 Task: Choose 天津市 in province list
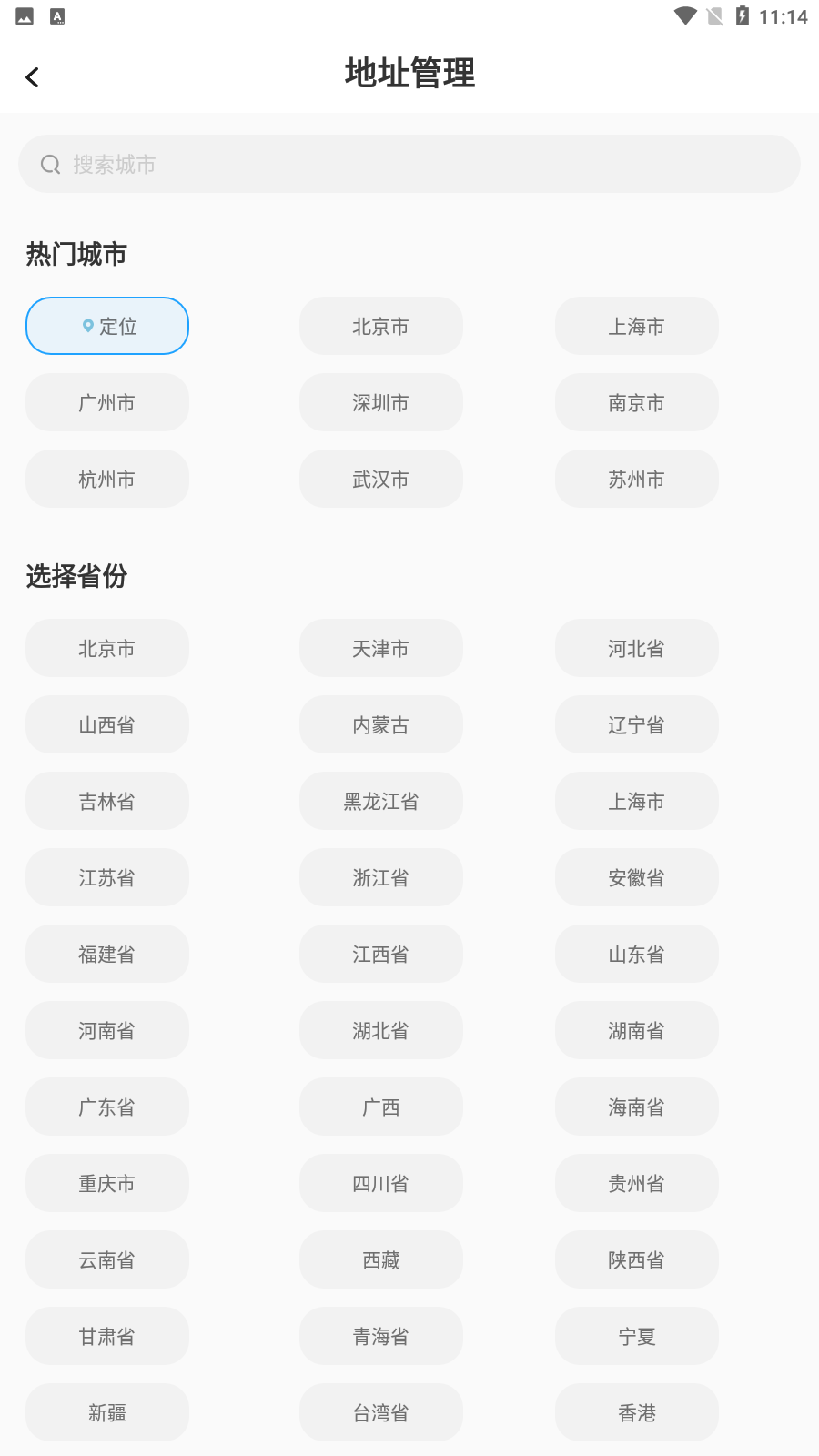[380, 648]
